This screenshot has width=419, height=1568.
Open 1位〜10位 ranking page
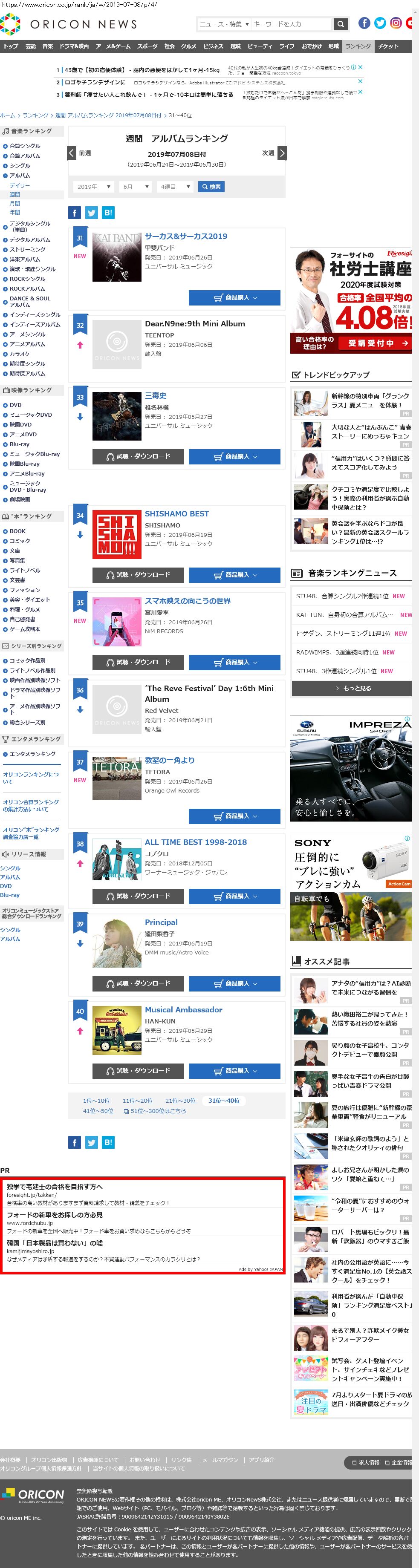click(x=96, y=1101)
